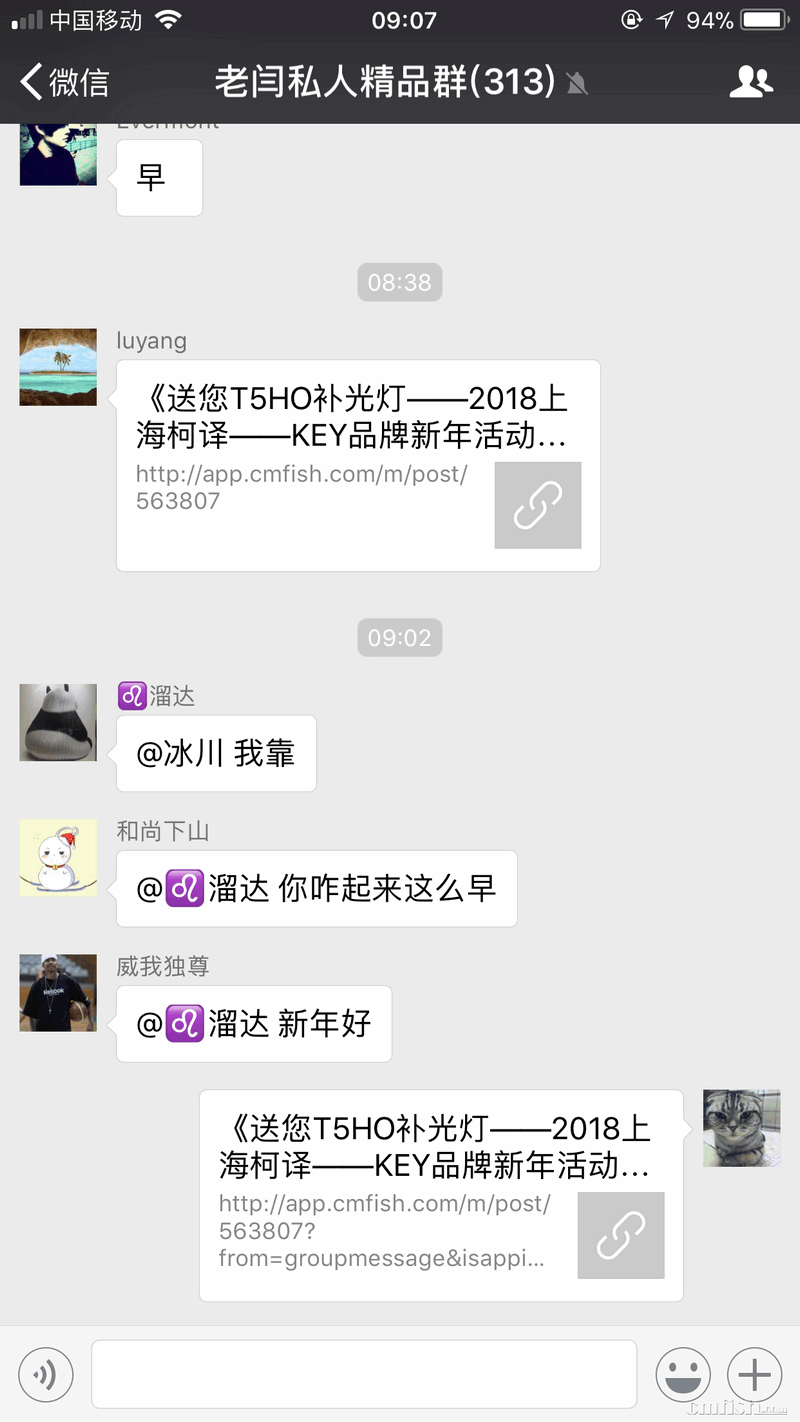Tap the battery level indicator

click(x=764, y=17)
